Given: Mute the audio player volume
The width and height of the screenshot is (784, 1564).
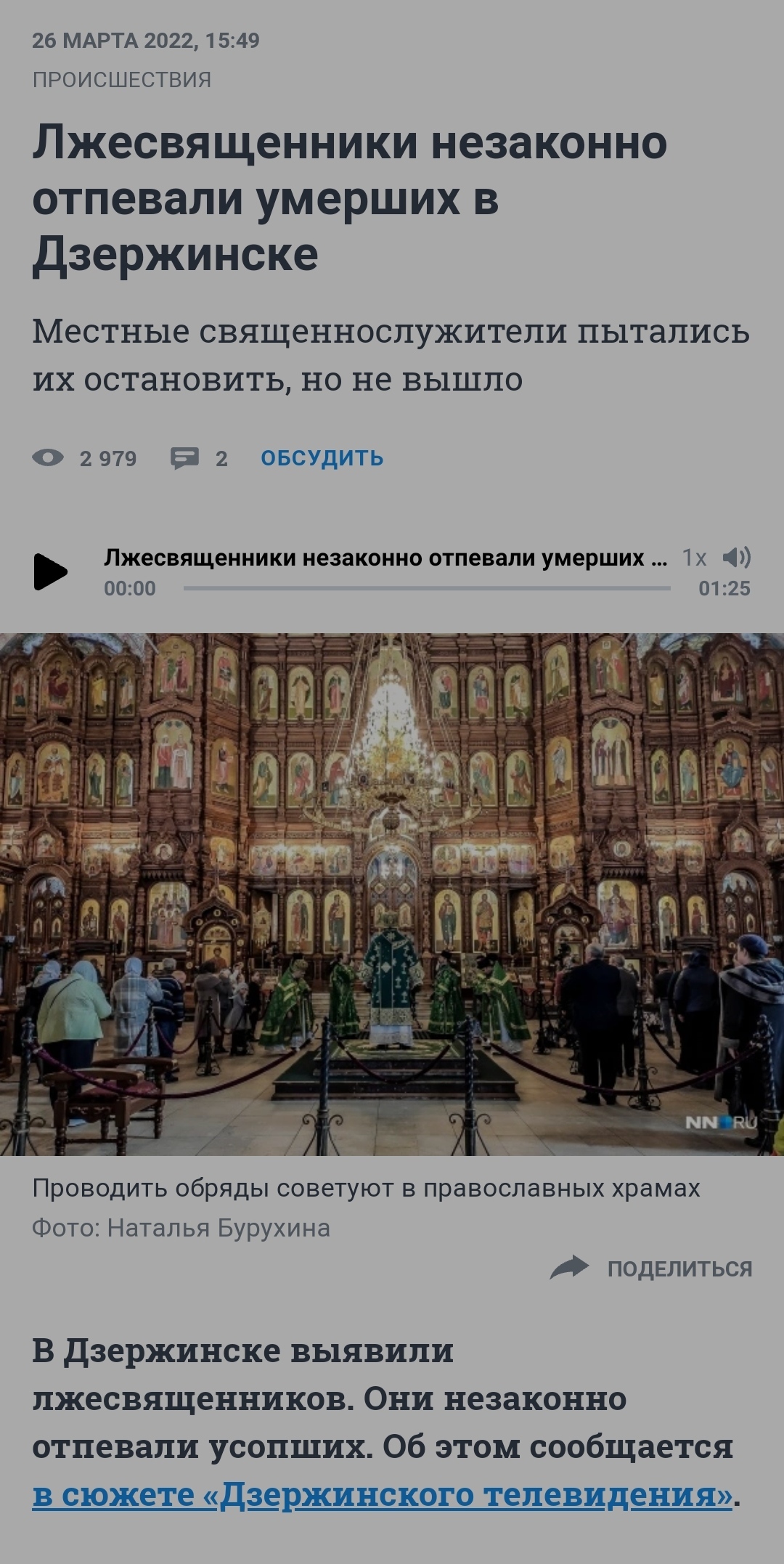Looking at the screenshot, I should tap(736, 557).
